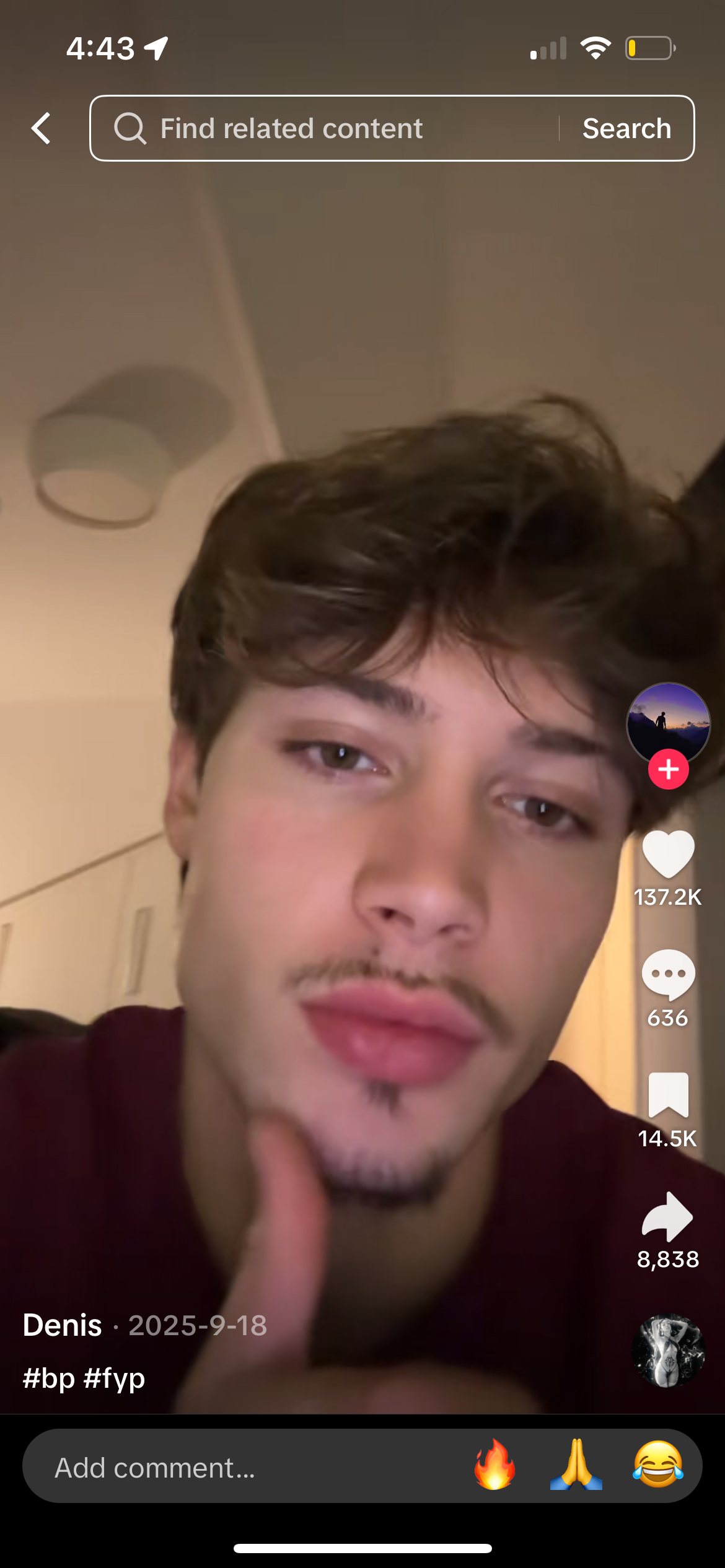This screenshot has width=725, height=1568.
Task: Open the #bp hashtag
Action: pos(48,1378)
